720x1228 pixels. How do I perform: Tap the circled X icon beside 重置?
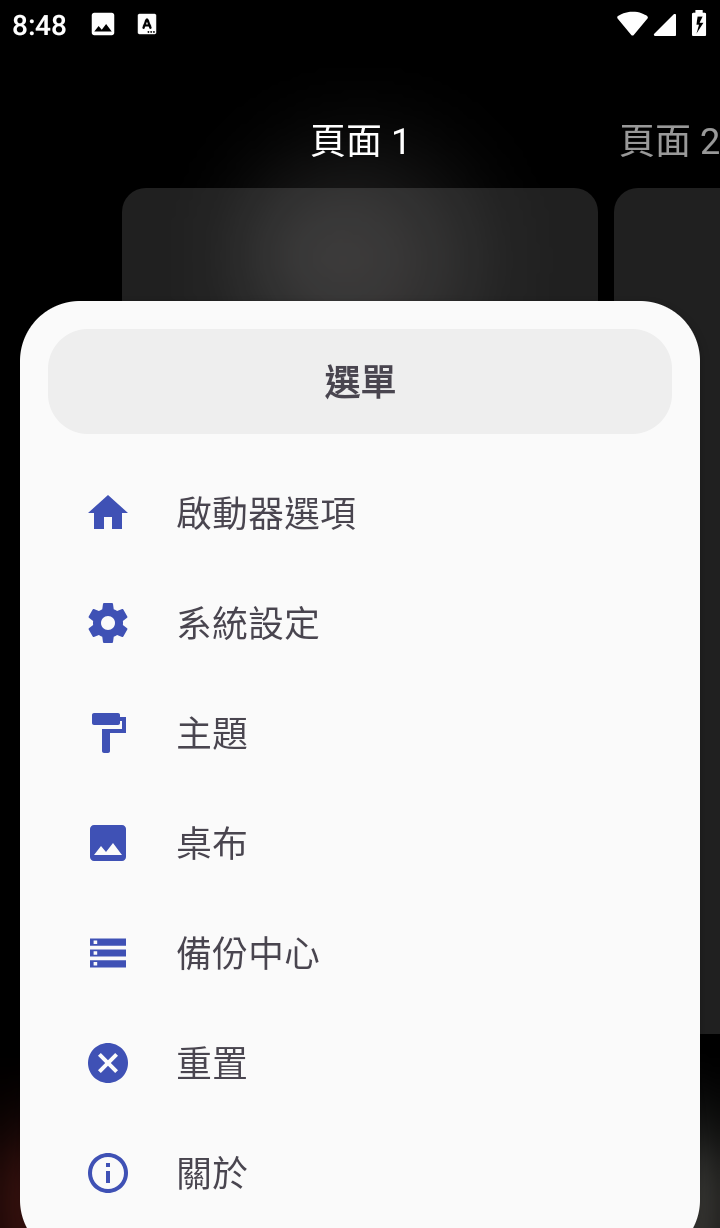[107, 1063]
